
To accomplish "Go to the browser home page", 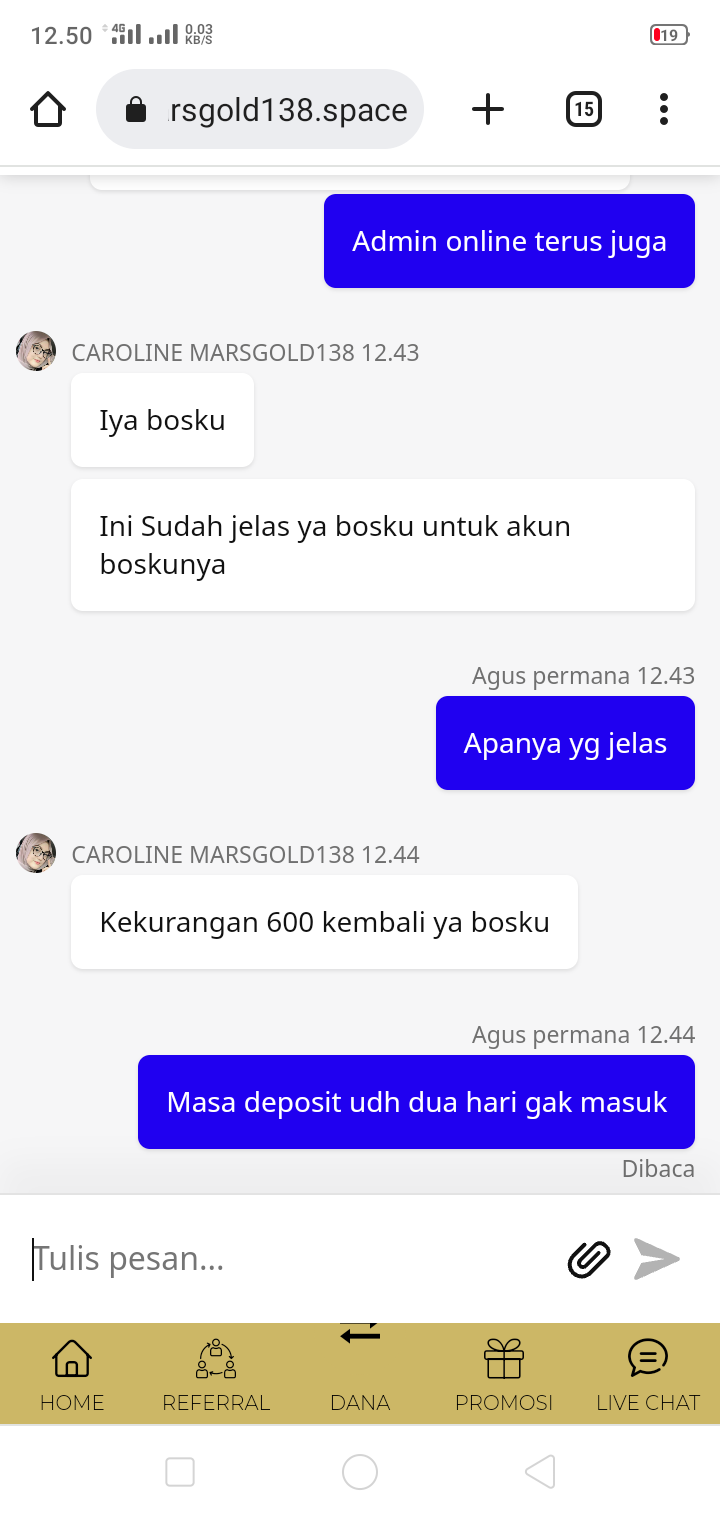I will pos(48,109).
